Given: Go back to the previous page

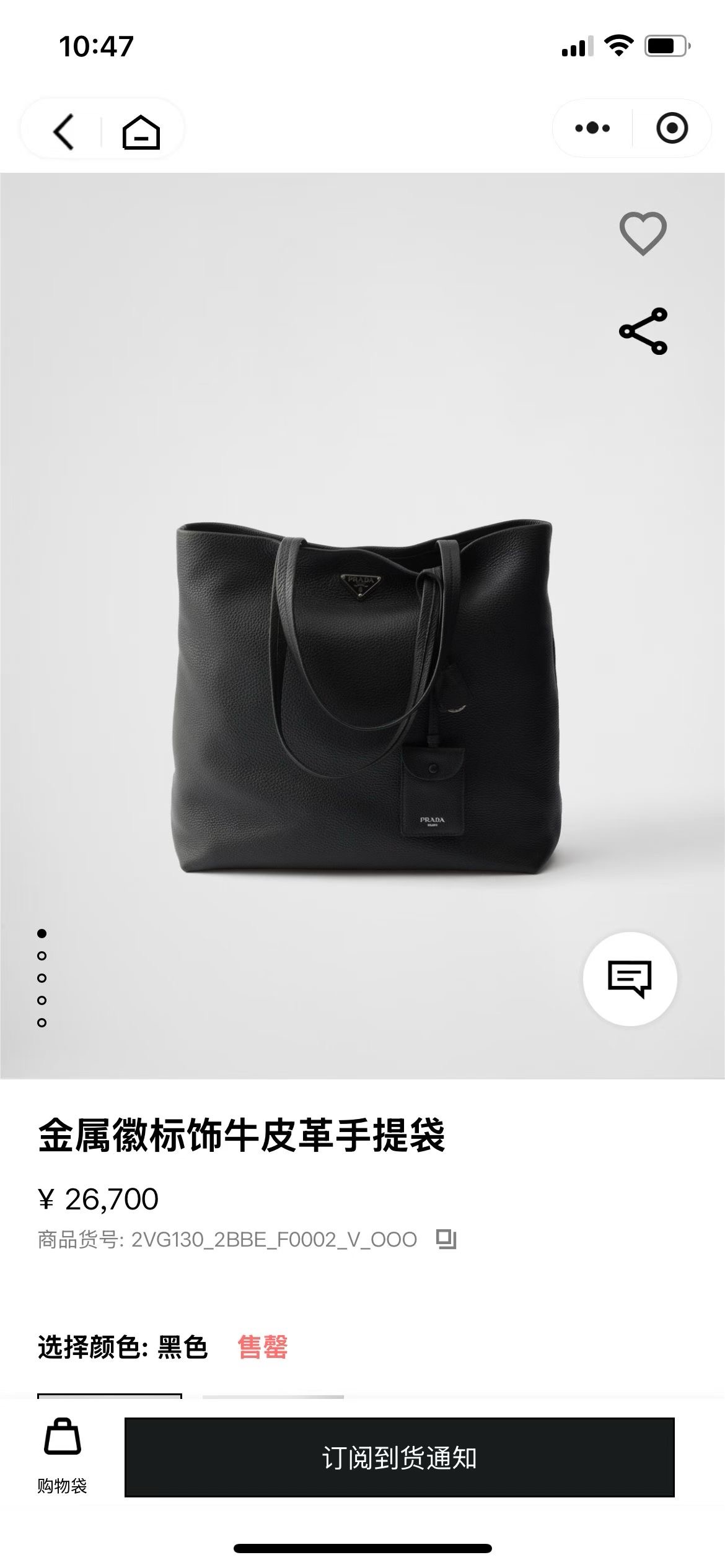Looking at the screenshot, I should (64, 131).
